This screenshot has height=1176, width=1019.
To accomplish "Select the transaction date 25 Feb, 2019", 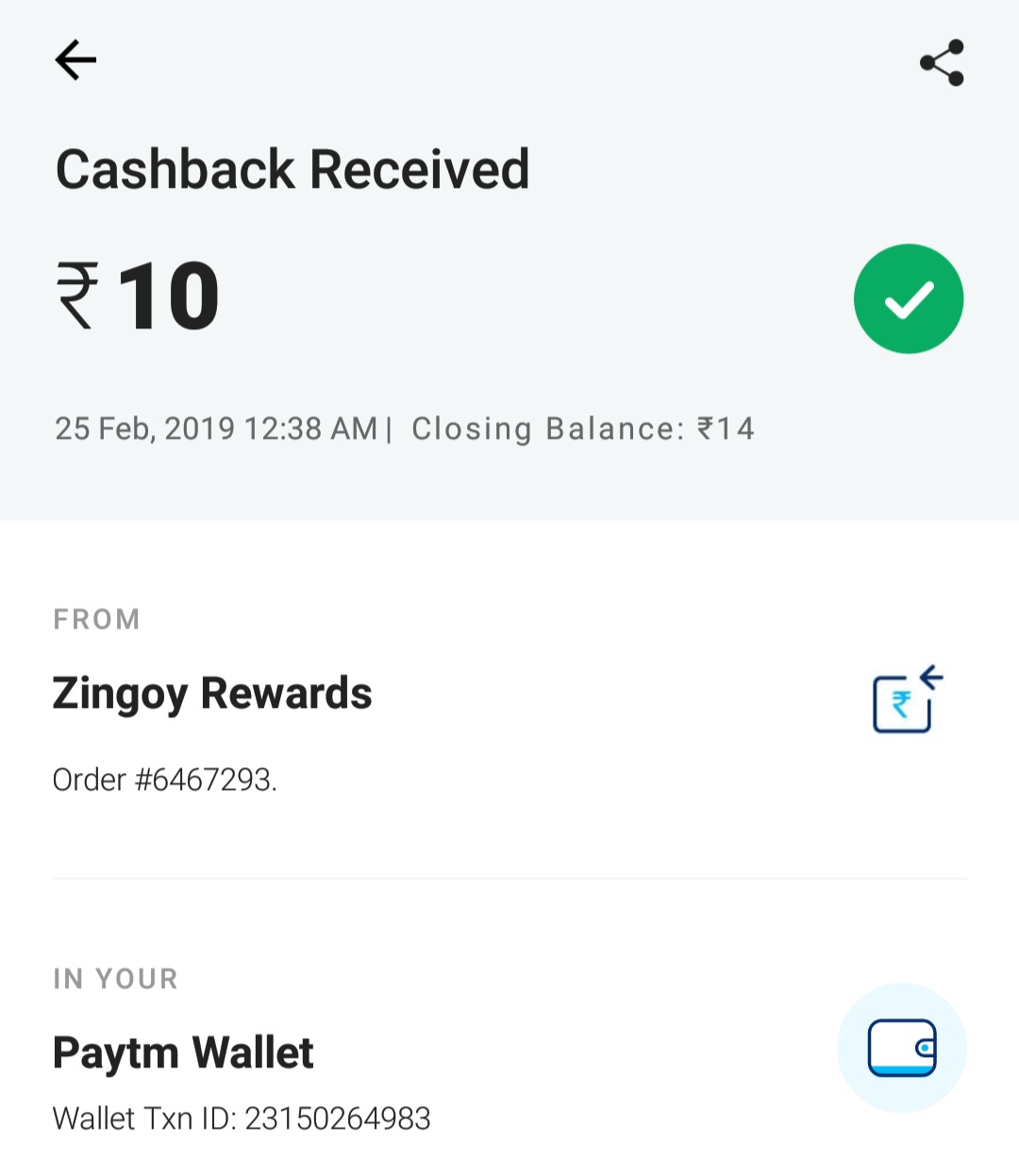I will point(146,428).
